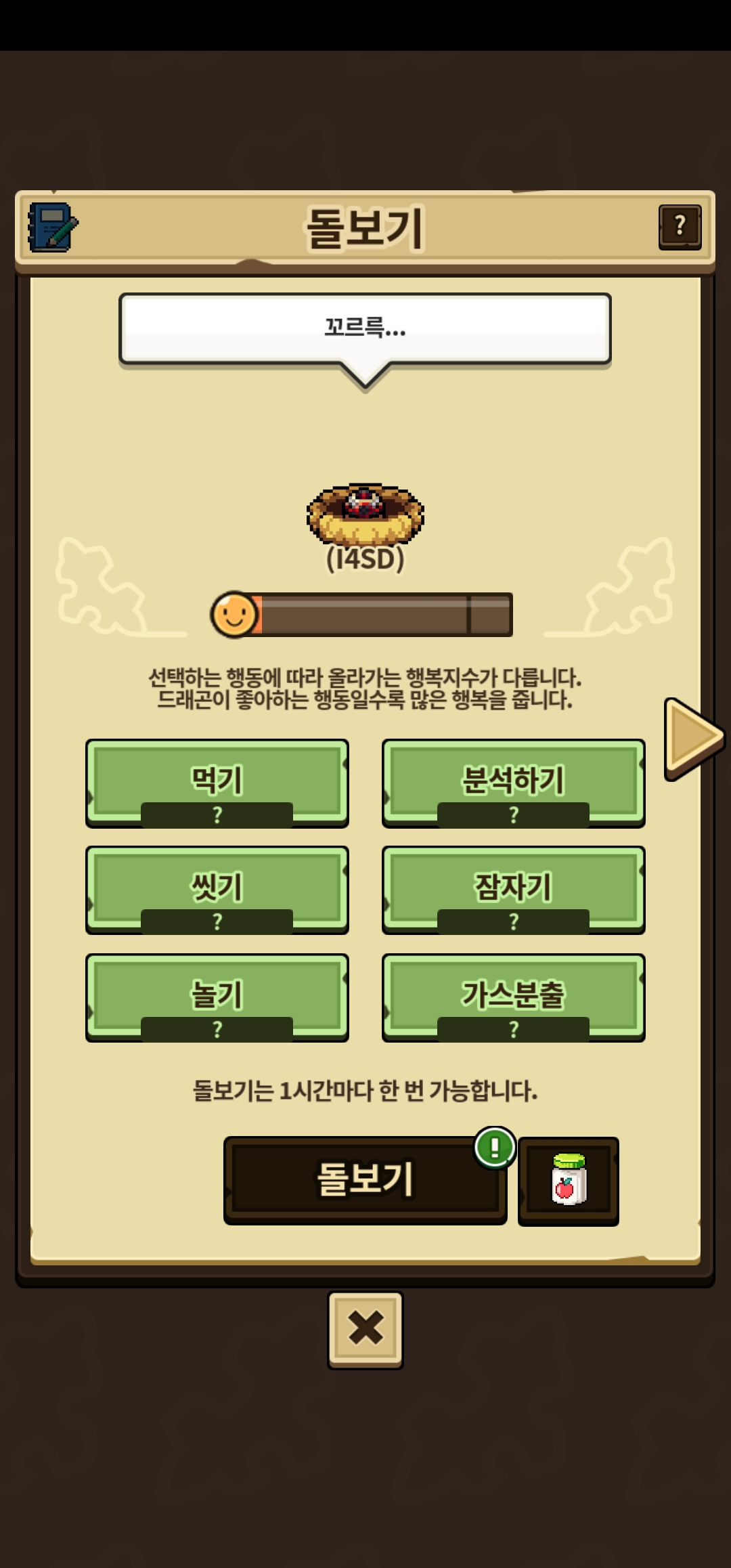Tap the dark 돌보기 confirm button

pos(365,1180)
